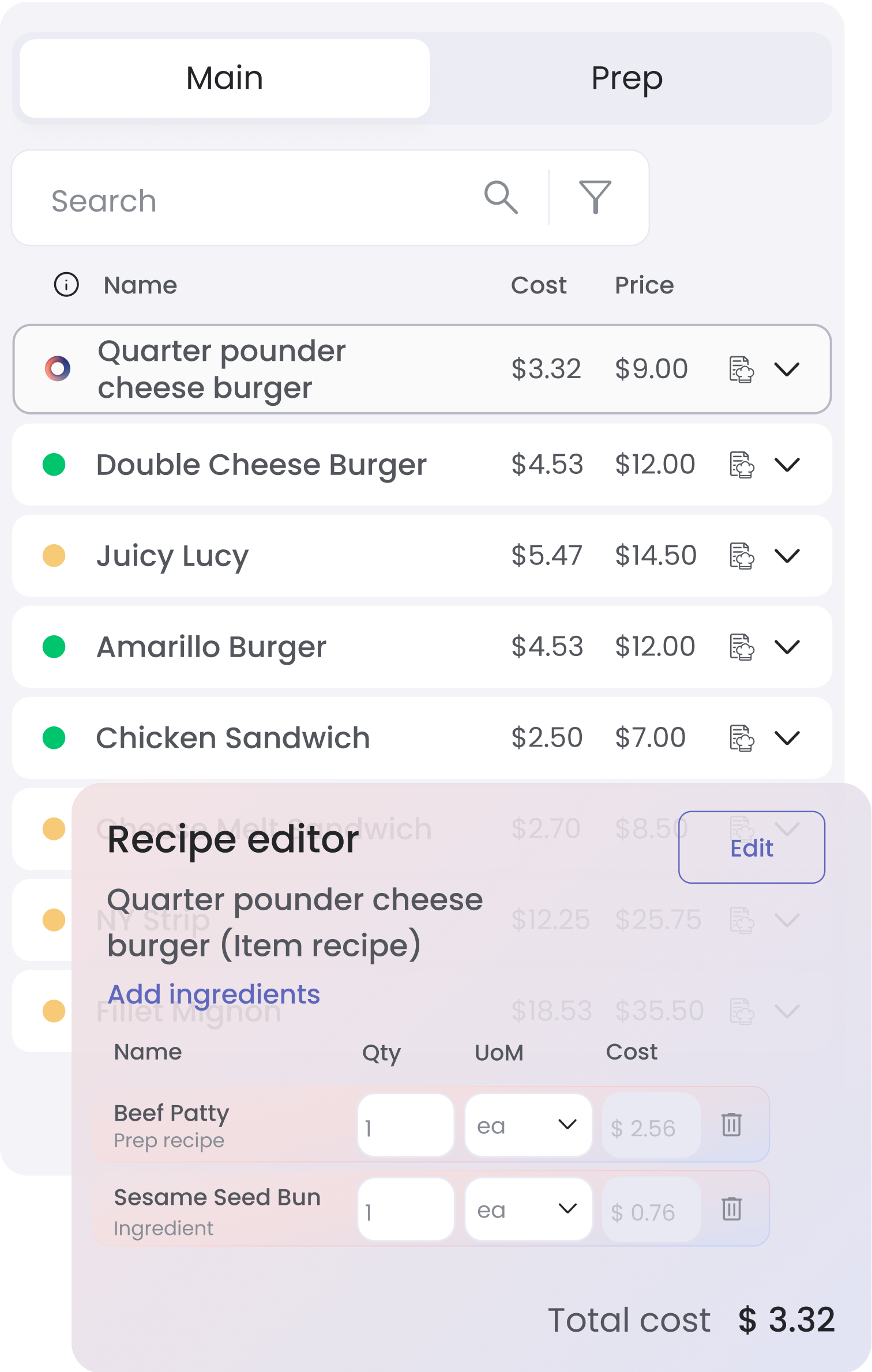Tap Edit in the Recipe editor

(x=751, y=847)
